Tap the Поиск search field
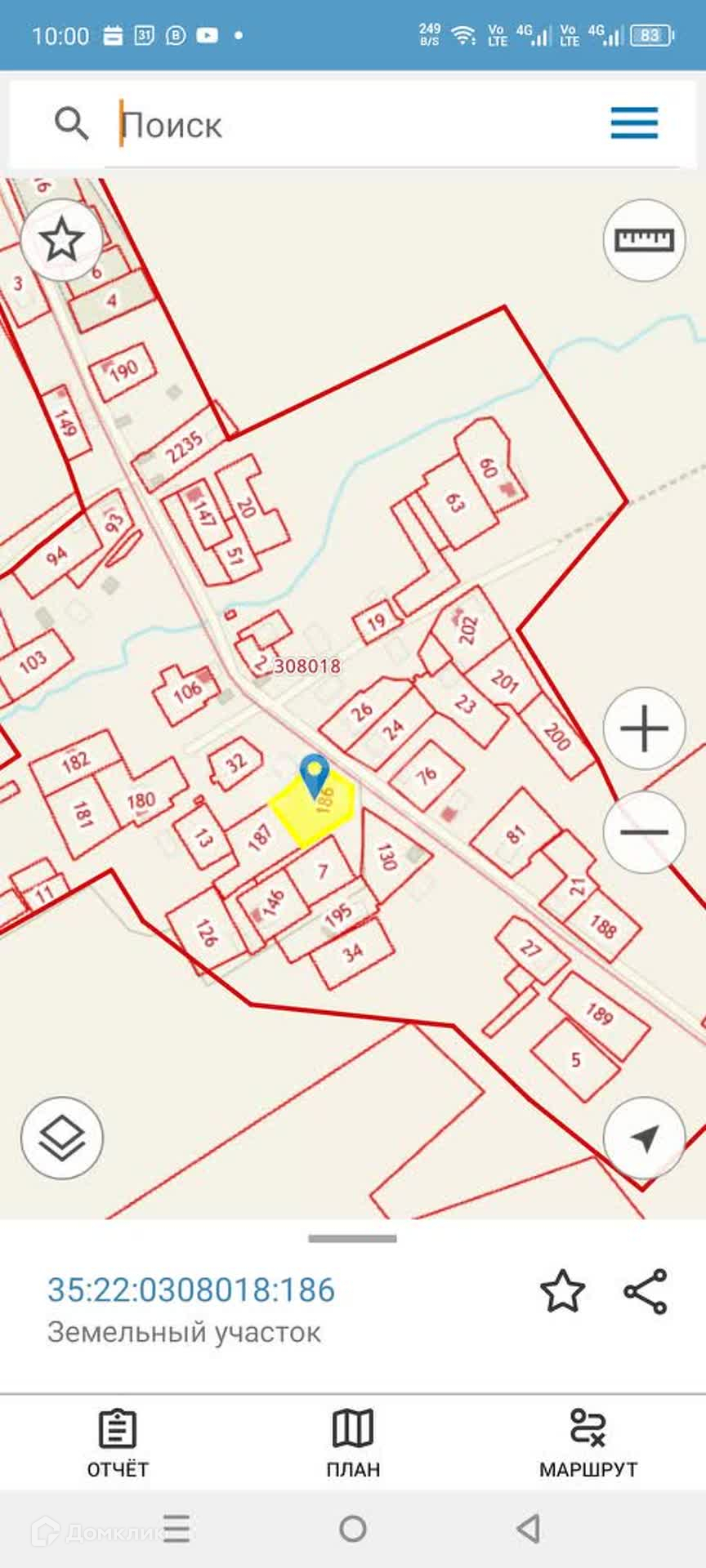Image resolution: width=706 pixels, height=1568 pixels. [x=351, y=125]
